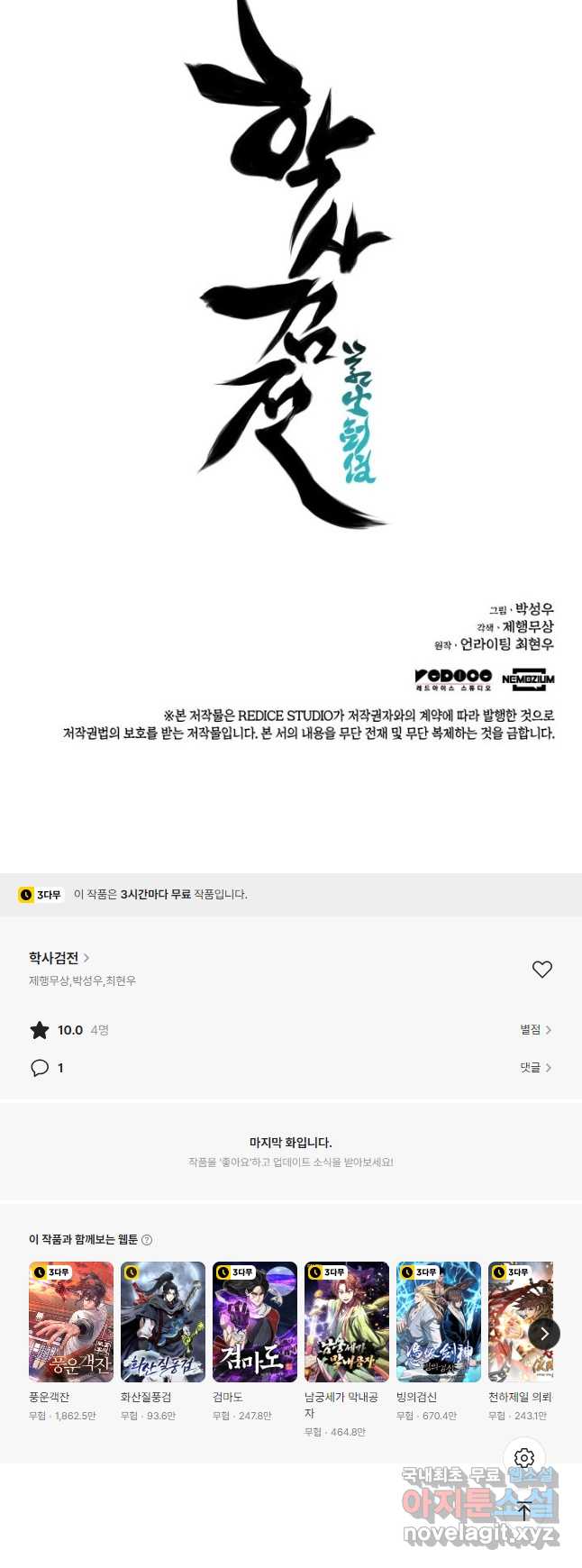Tap the help icon beside 이 작품과 함께보는 웹툰
Viewport: 582px width, 1568px height.
(147, 1240)
